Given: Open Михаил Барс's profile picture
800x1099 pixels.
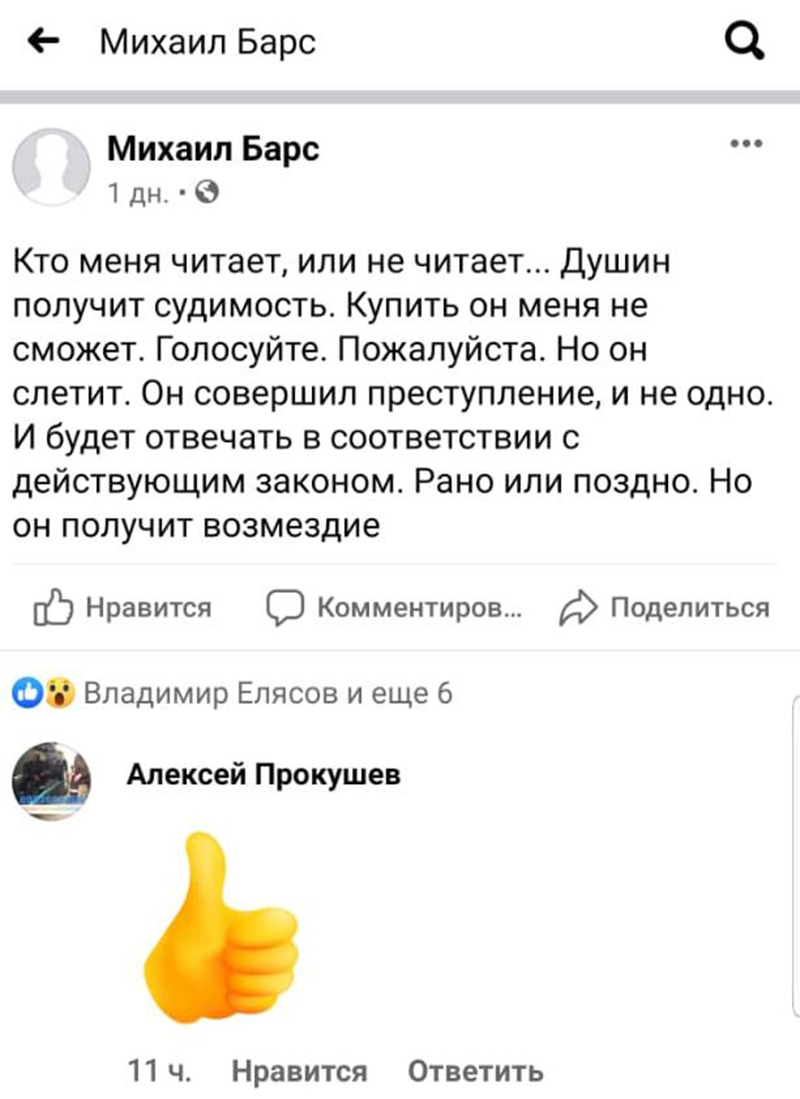Looking at the screenshot, I should [50, 169].
